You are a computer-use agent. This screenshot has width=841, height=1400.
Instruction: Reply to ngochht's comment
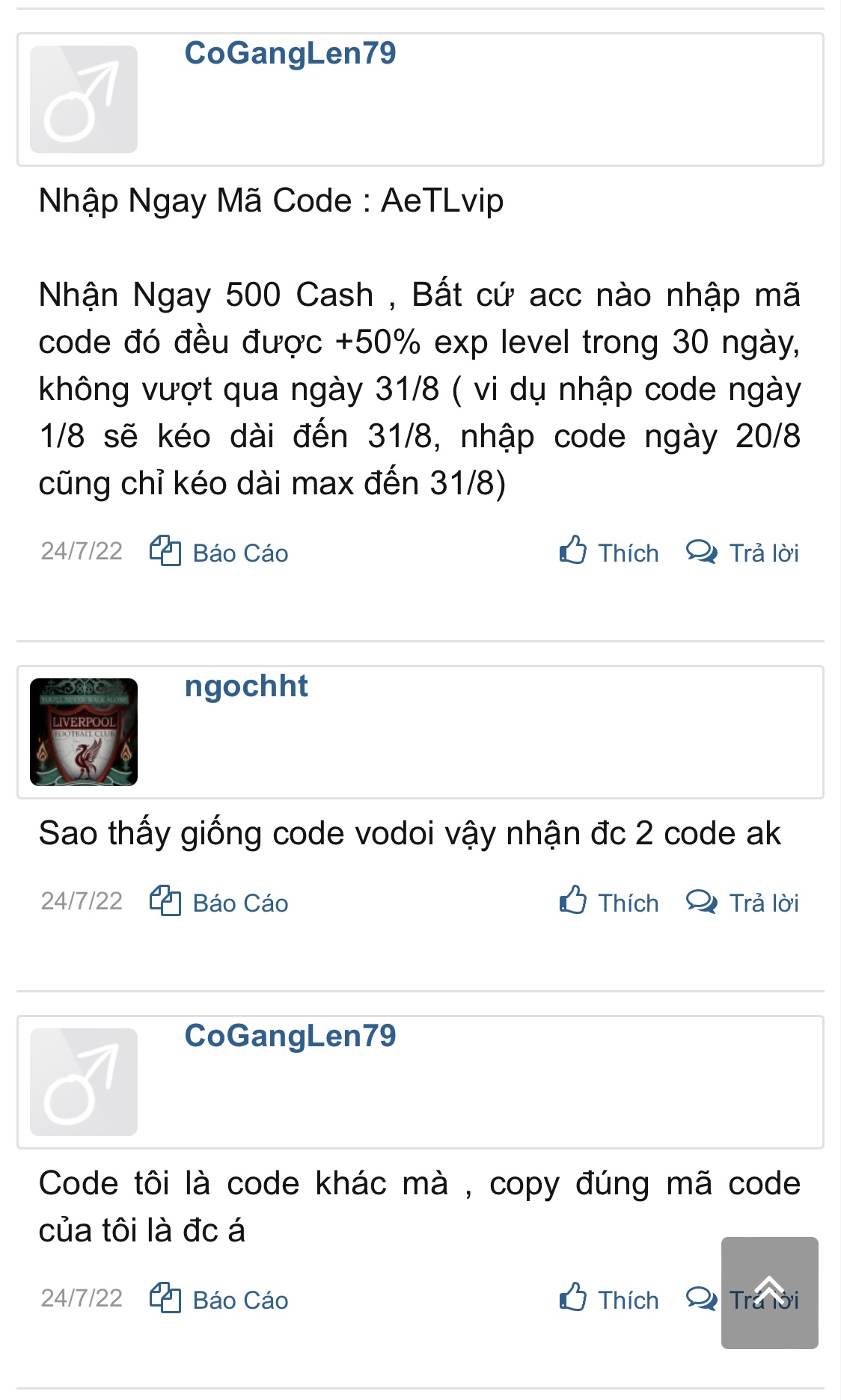pos(742,902)
